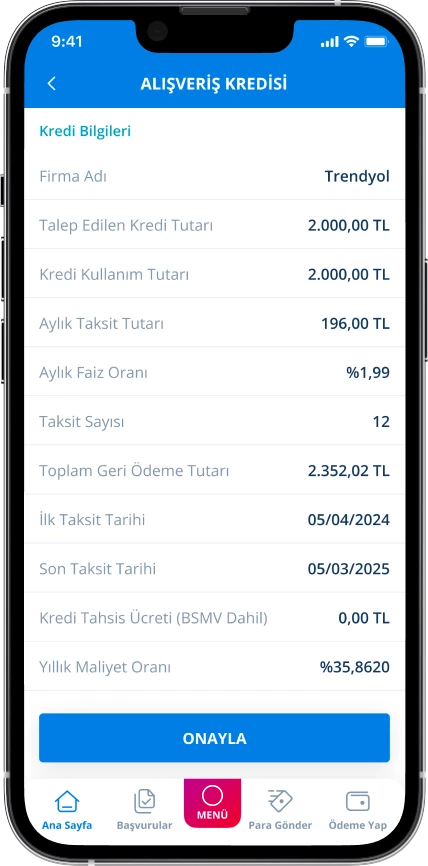Confirm the loan with ONAYLA
This screenshot has width=428, height=866.
(214, 738)
